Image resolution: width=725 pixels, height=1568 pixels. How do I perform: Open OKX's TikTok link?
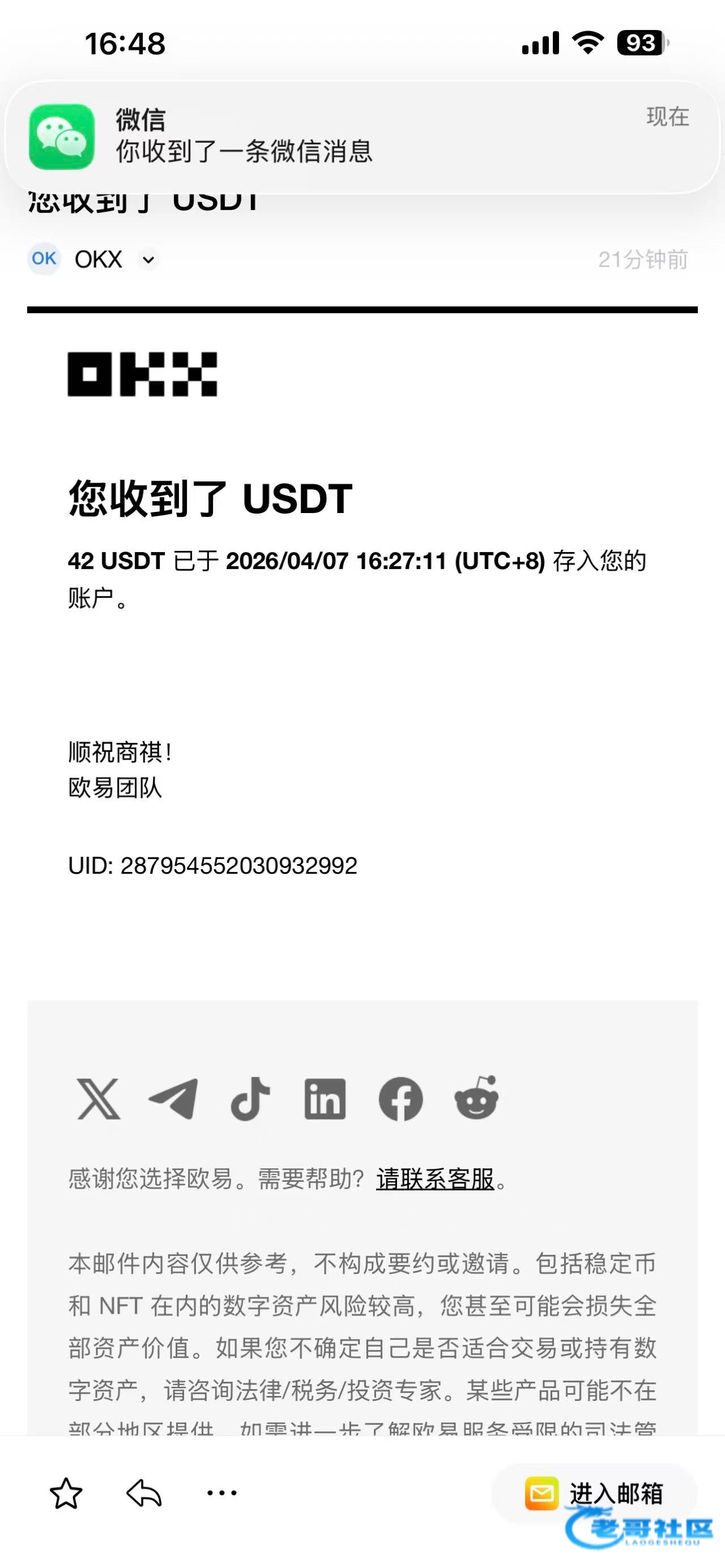tap(250, 1099)
